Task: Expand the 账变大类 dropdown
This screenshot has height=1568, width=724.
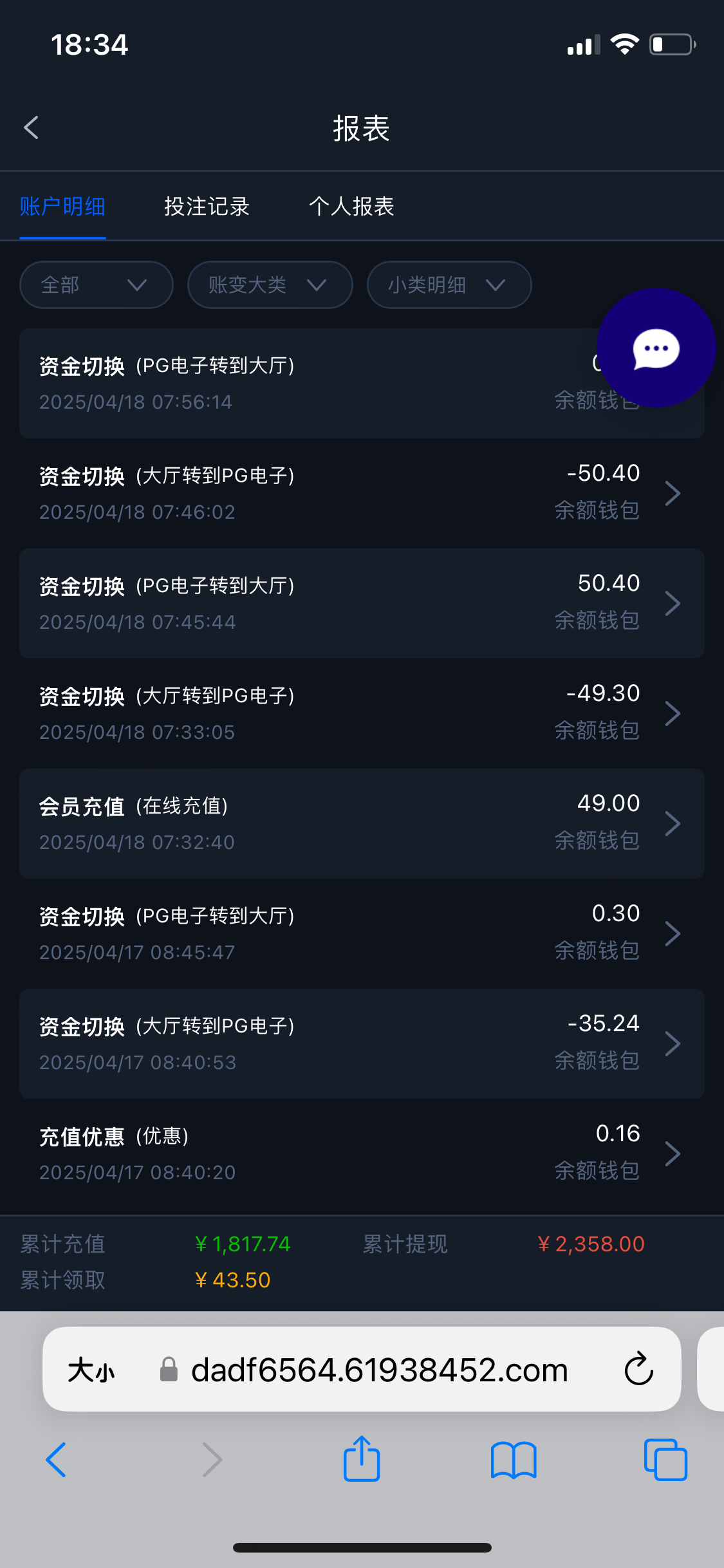Action: point(270,285)
